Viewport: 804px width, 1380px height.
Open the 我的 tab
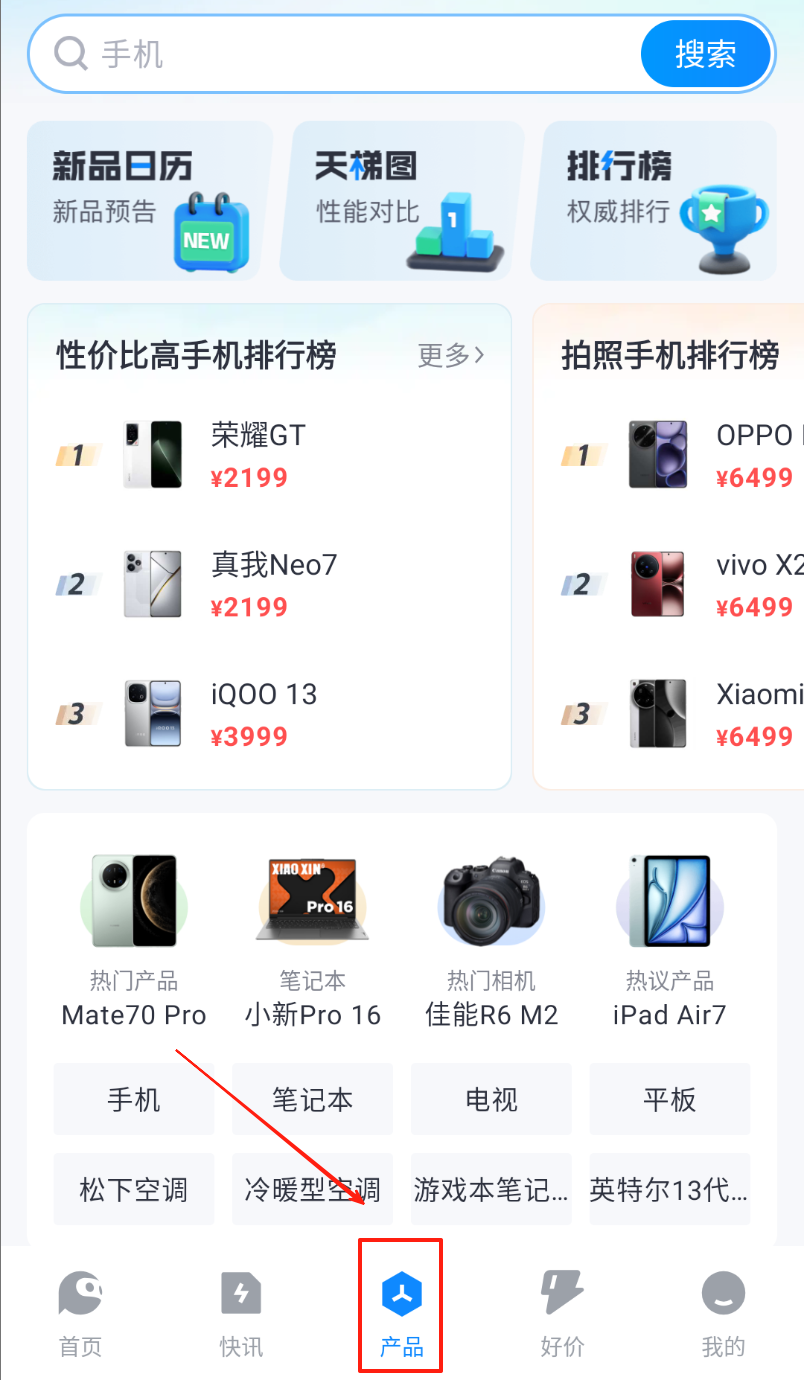pyautogui.click(x=723, y=1313)
